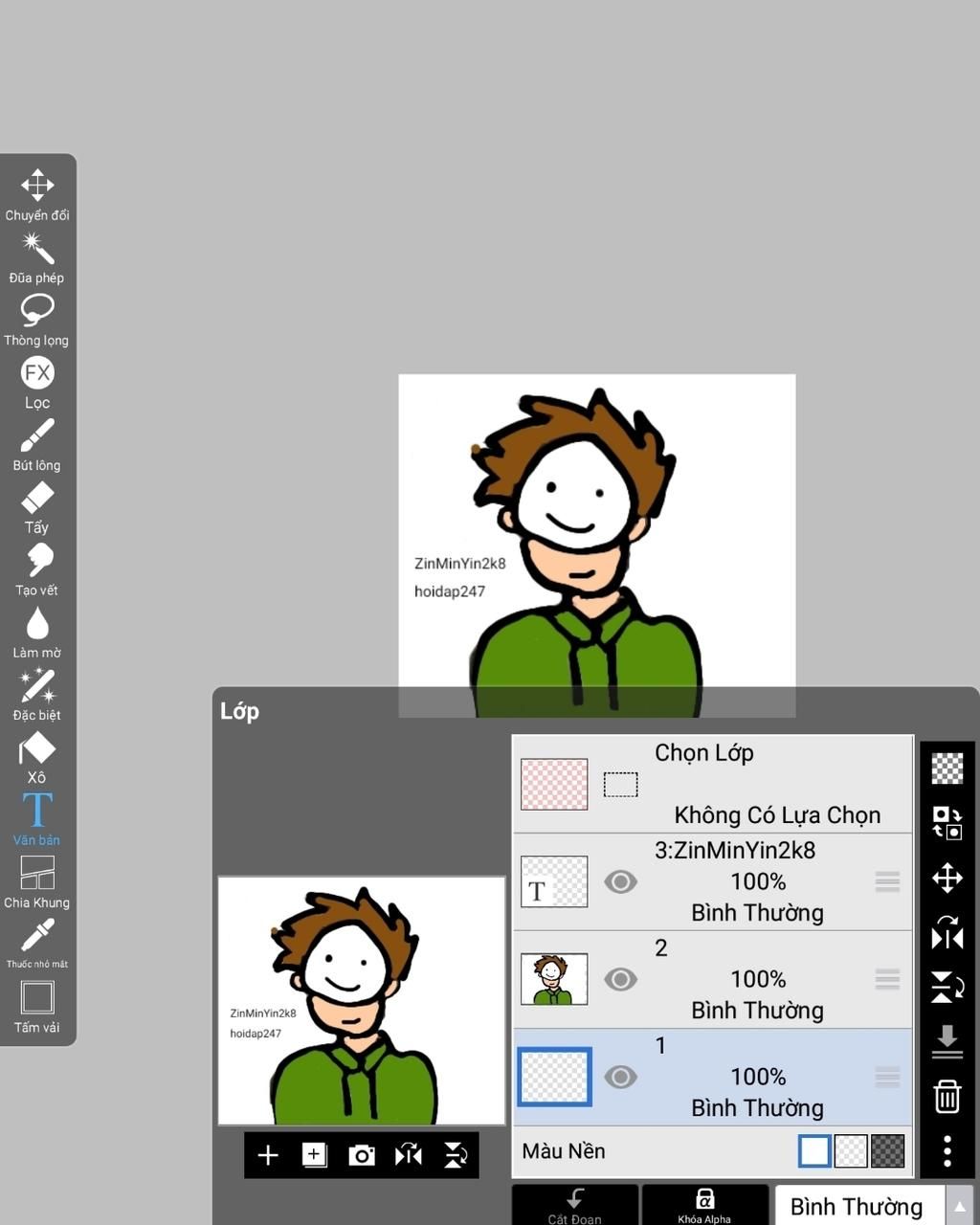Screen dimensions: 980x1225
Task: Select the Bút lông brush tool
Action: 37,445
